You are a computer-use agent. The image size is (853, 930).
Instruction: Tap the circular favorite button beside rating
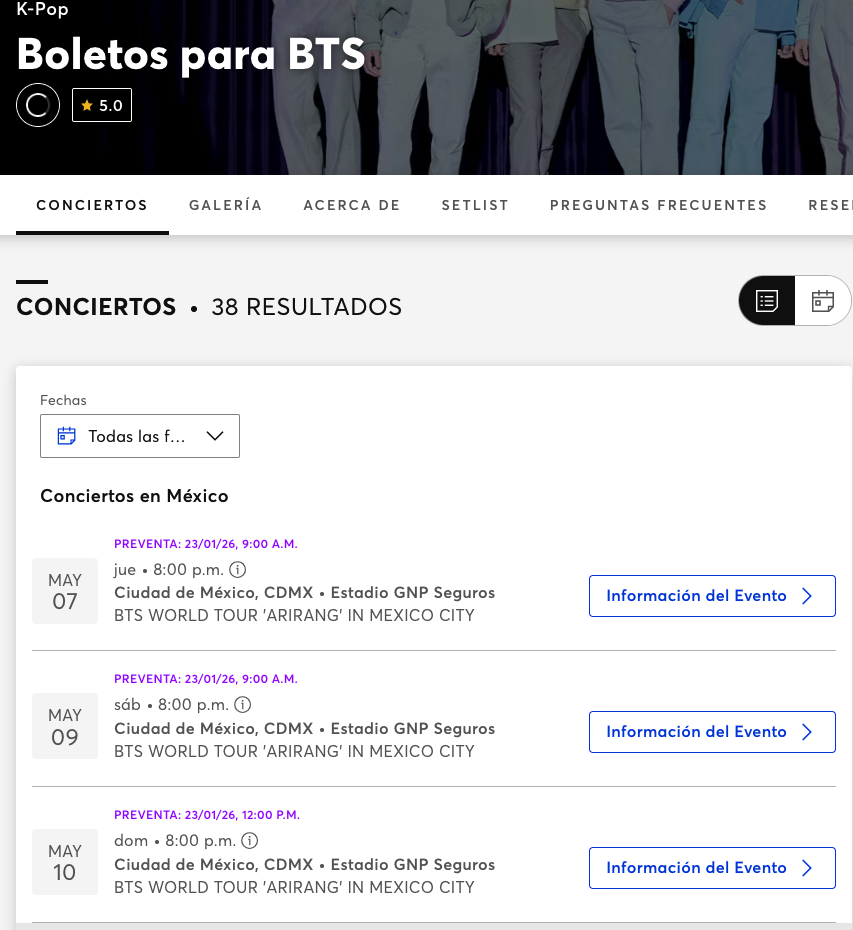coord(38,105)
